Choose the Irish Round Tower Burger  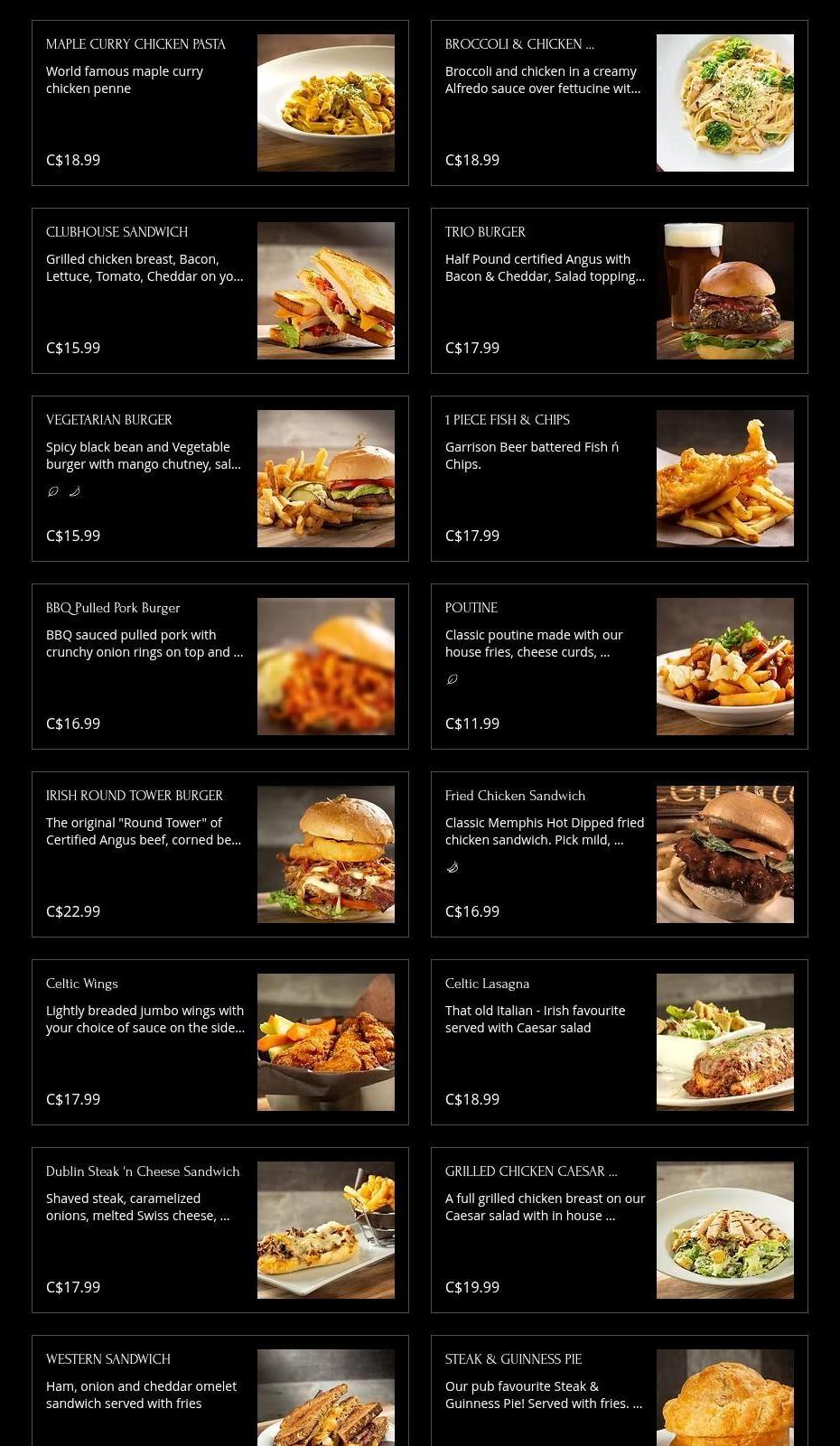219,854
